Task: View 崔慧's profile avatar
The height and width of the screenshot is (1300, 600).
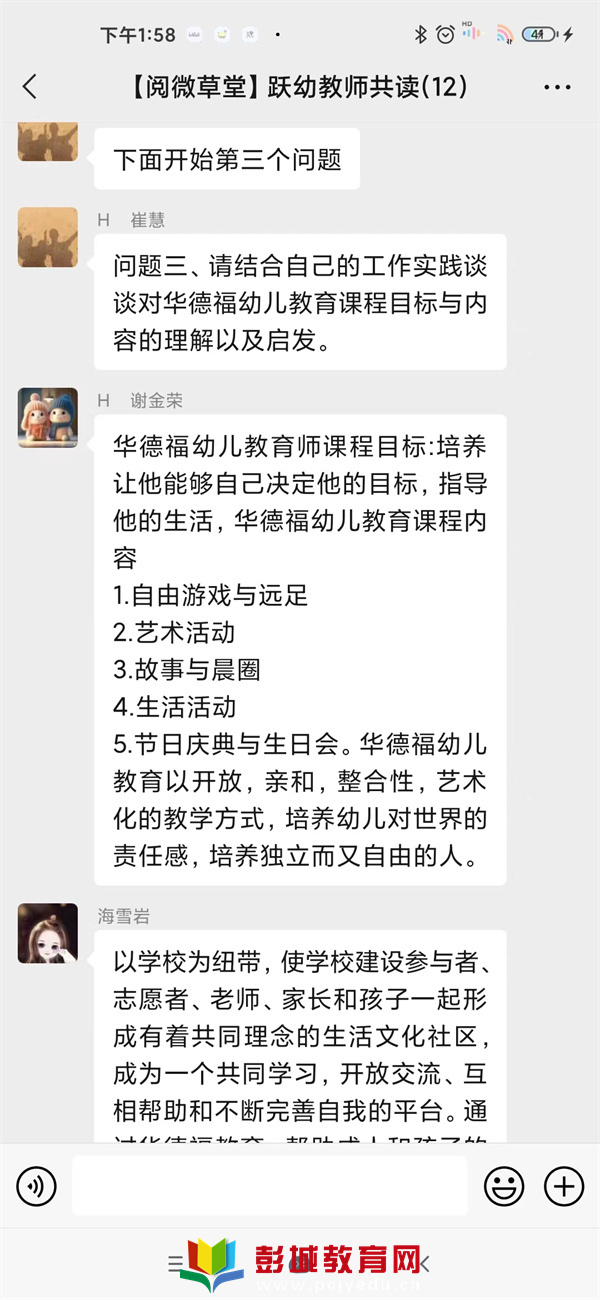Action: (48, 237)
